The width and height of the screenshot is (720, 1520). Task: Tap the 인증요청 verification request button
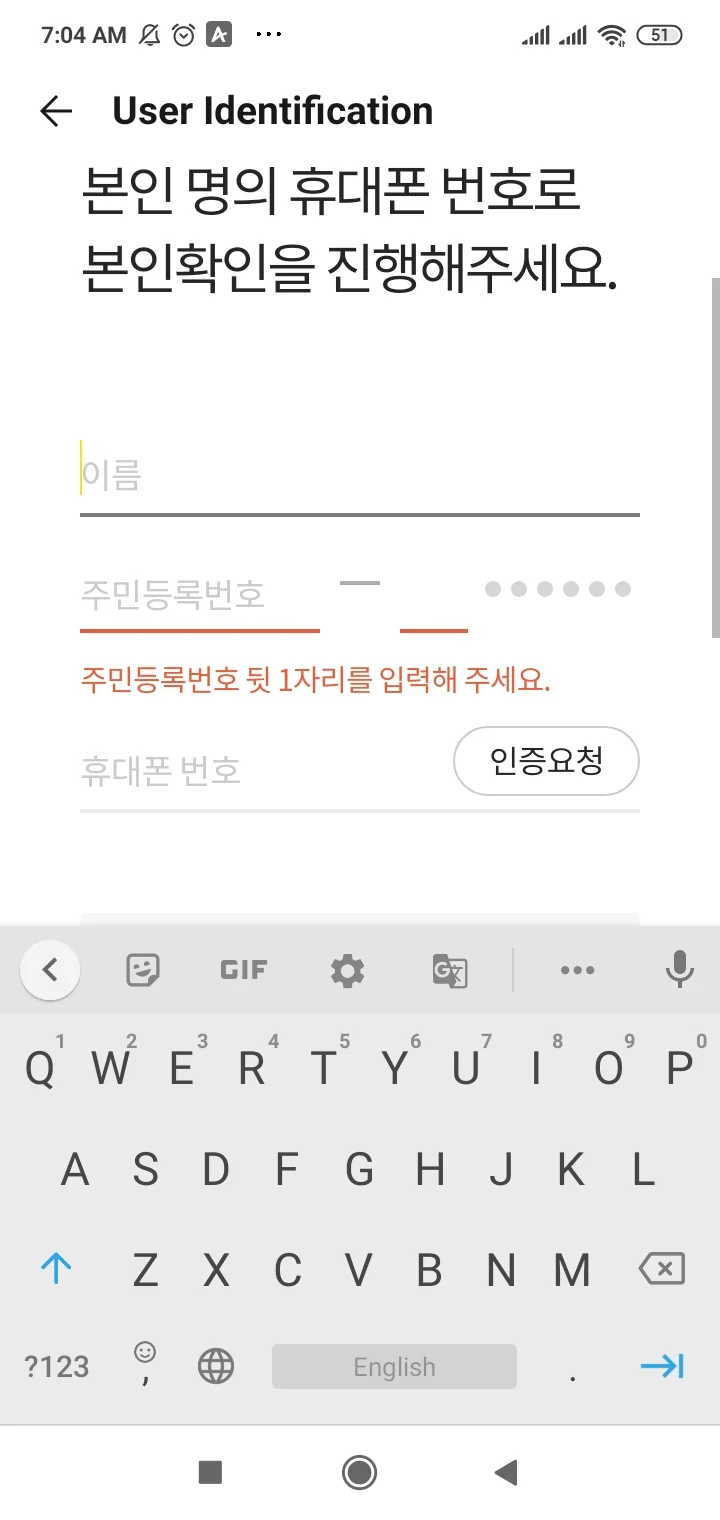pyautogui.click(x=546, y=761)
